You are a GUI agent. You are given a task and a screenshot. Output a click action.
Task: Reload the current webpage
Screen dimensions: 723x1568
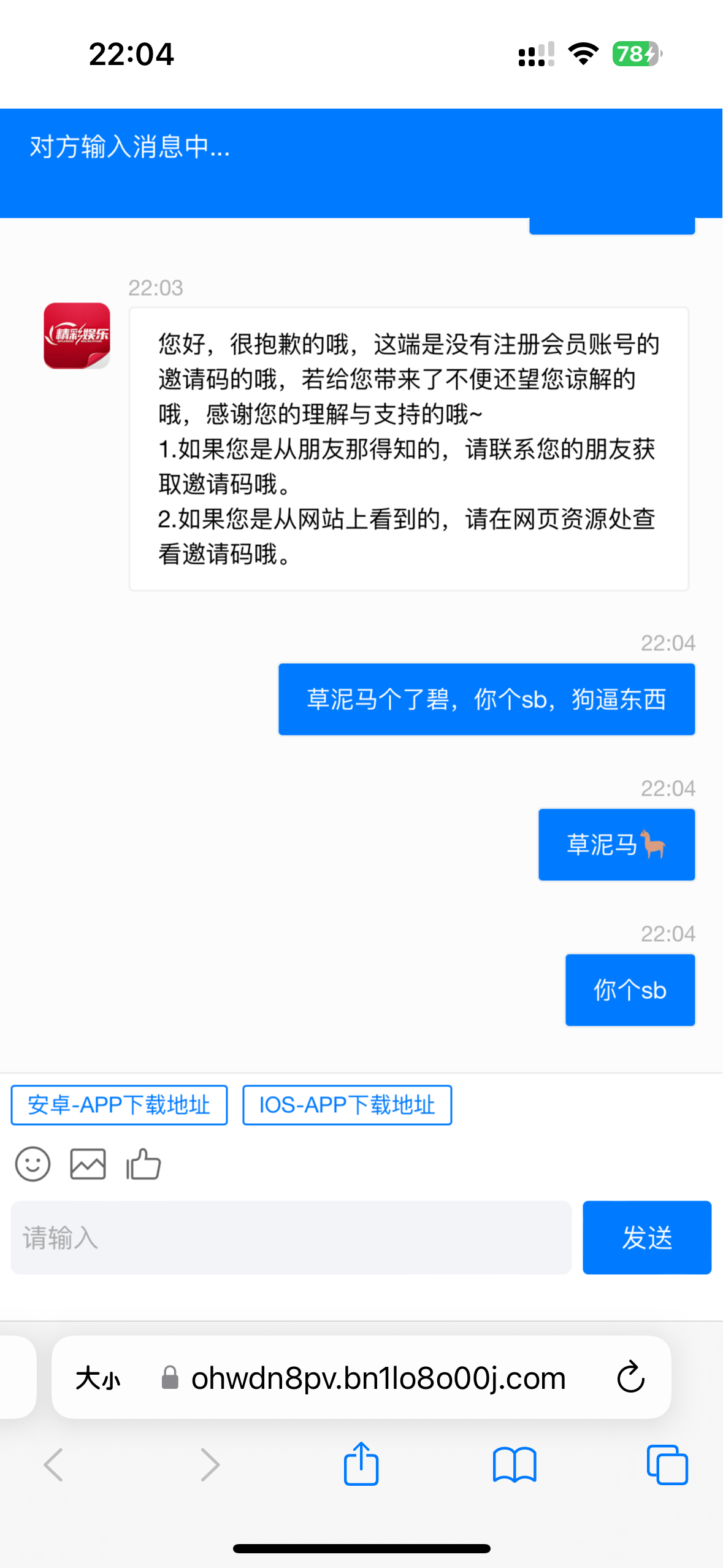click(630, 1378)
